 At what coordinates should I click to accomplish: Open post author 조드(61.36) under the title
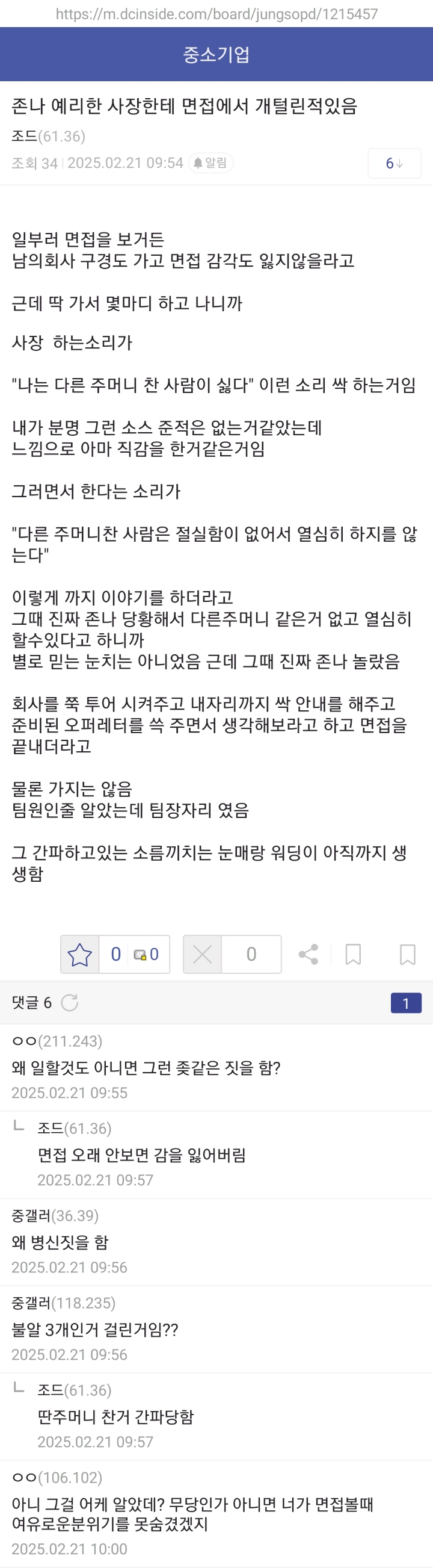(48, 137)
